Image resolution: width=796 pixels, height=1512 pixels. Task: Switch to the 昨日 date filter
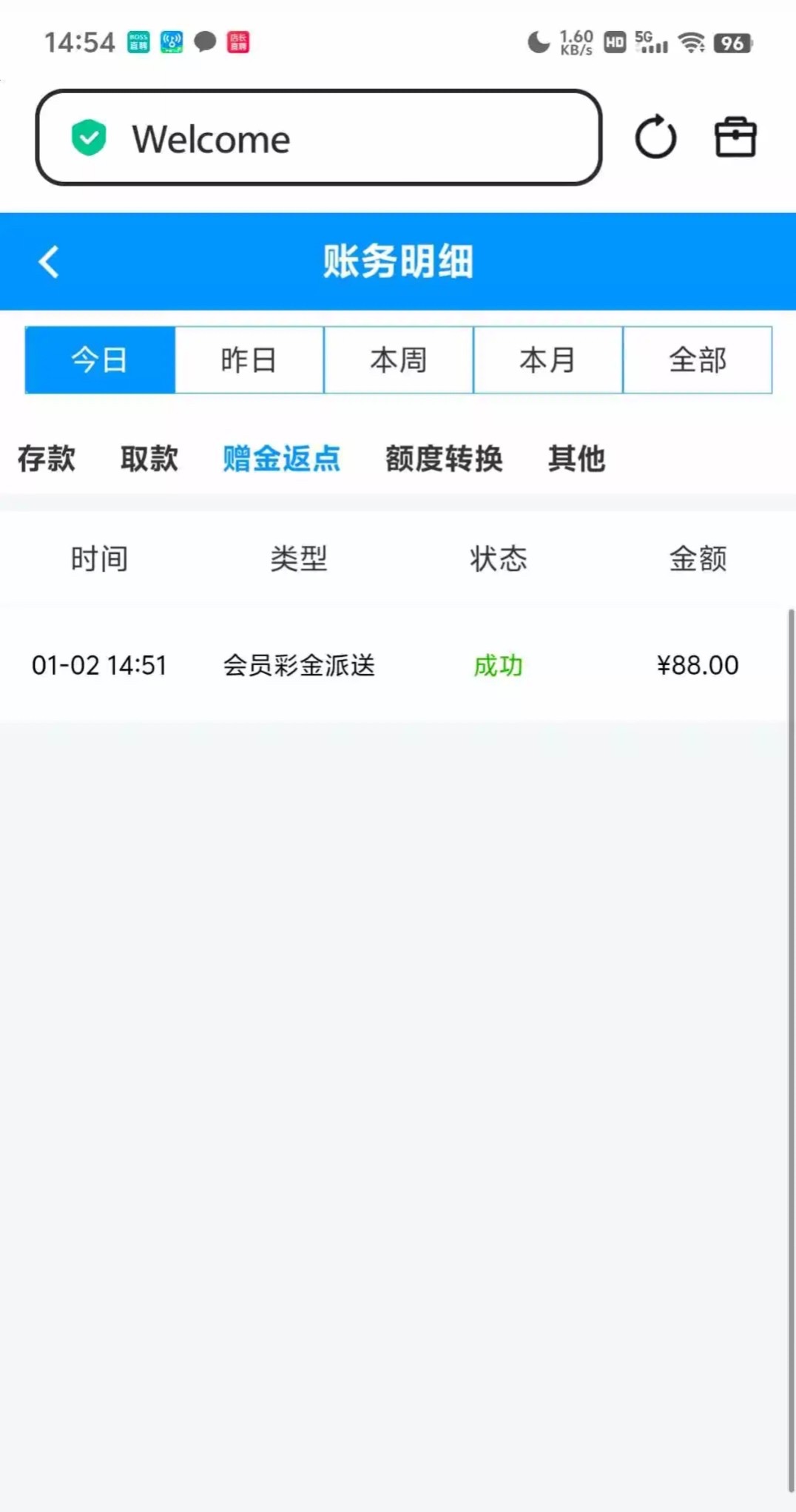[x=249, y=360]
